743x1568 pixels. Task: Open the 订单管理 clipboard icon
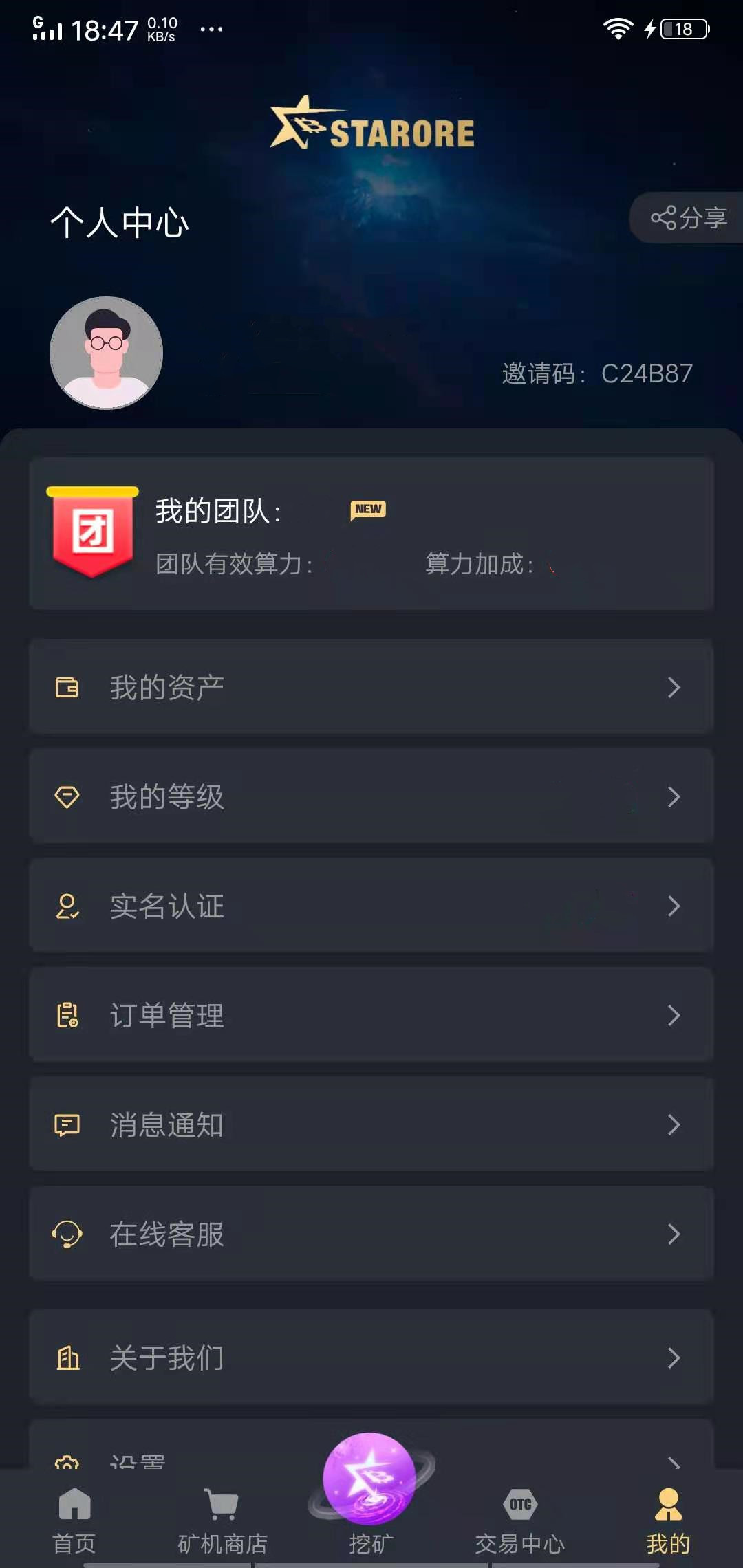[x=67, y=1015]
